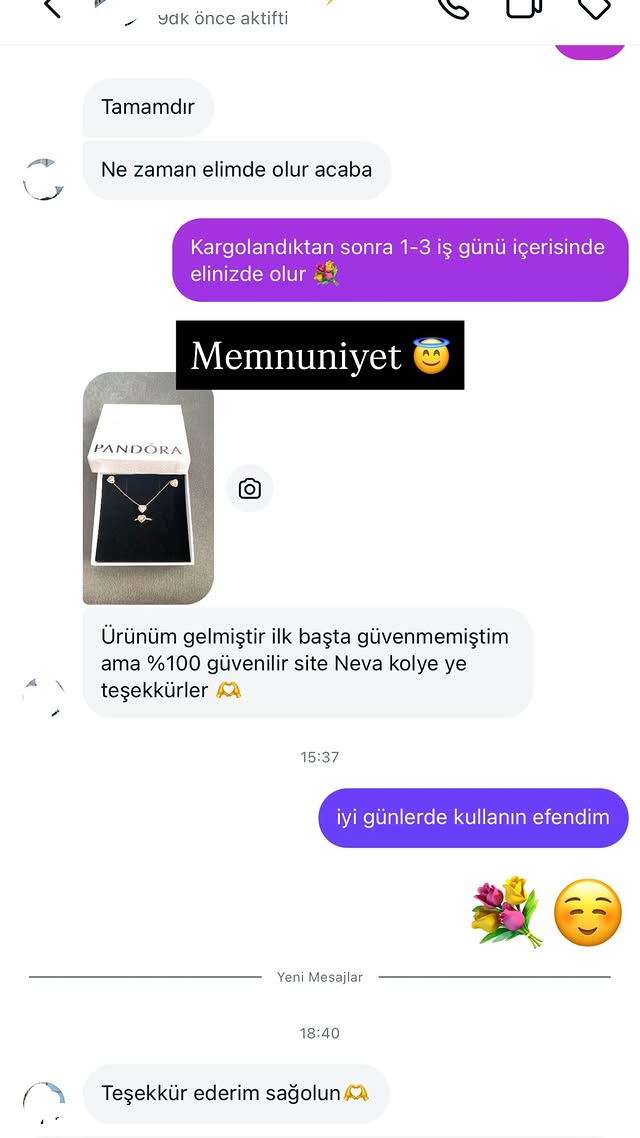Start an audio call

point(453,8)
